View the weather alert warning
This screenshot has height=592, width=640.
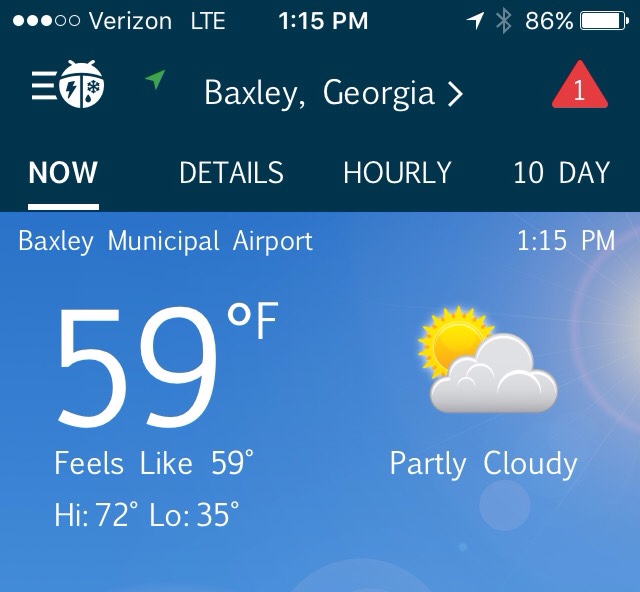tap(579, 90)
